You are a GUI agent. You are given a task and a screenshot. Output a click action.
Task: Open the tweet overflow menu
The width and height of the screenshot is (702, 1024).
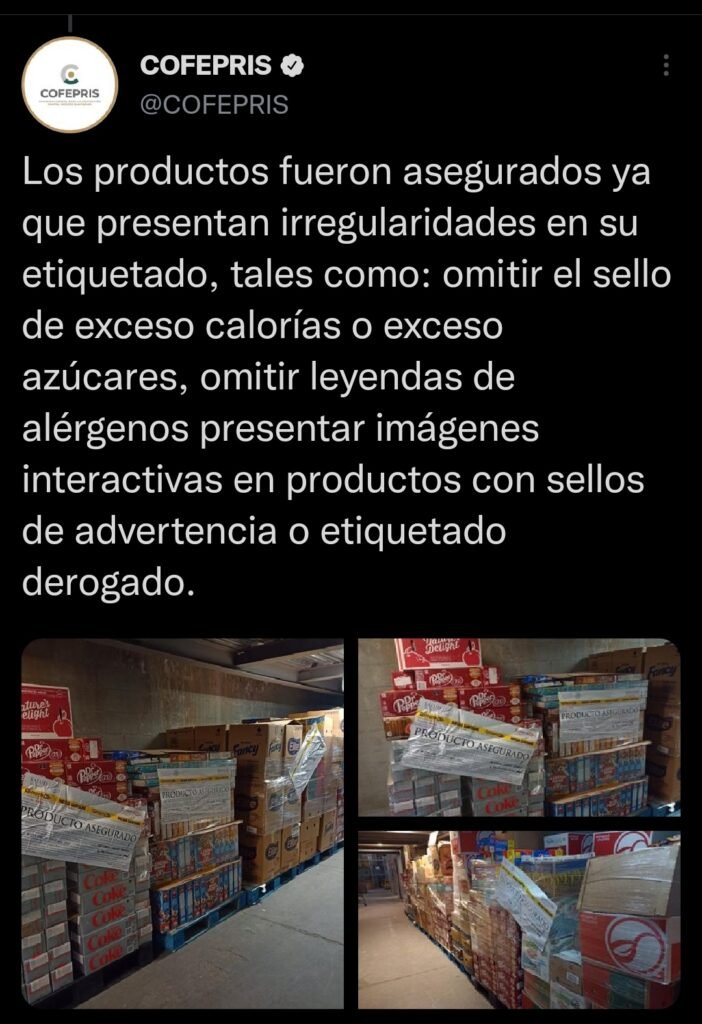pos(666,66)
